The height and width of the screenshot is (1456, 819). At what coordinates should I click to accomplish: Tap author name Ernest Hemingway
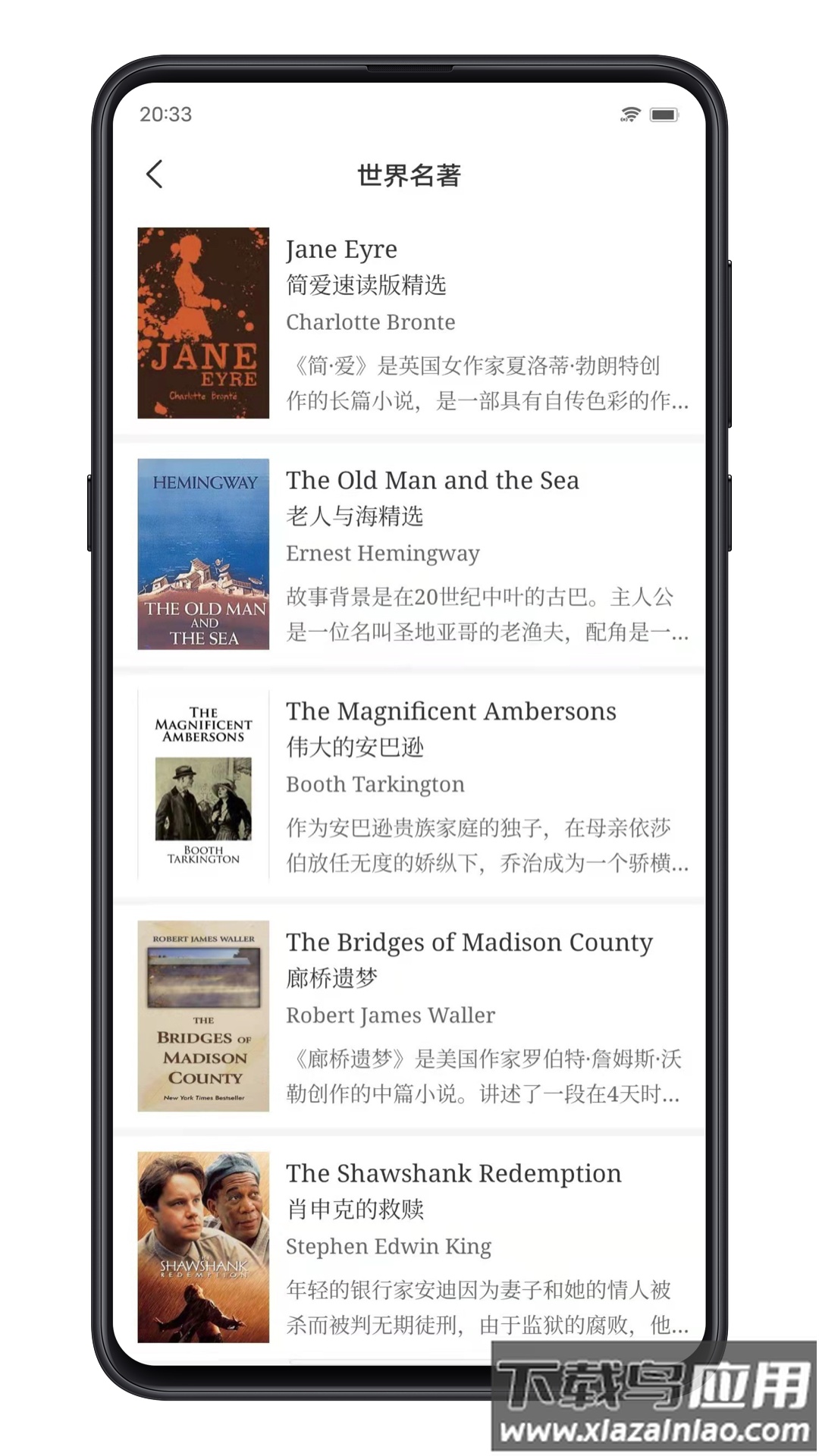point(382,554)
